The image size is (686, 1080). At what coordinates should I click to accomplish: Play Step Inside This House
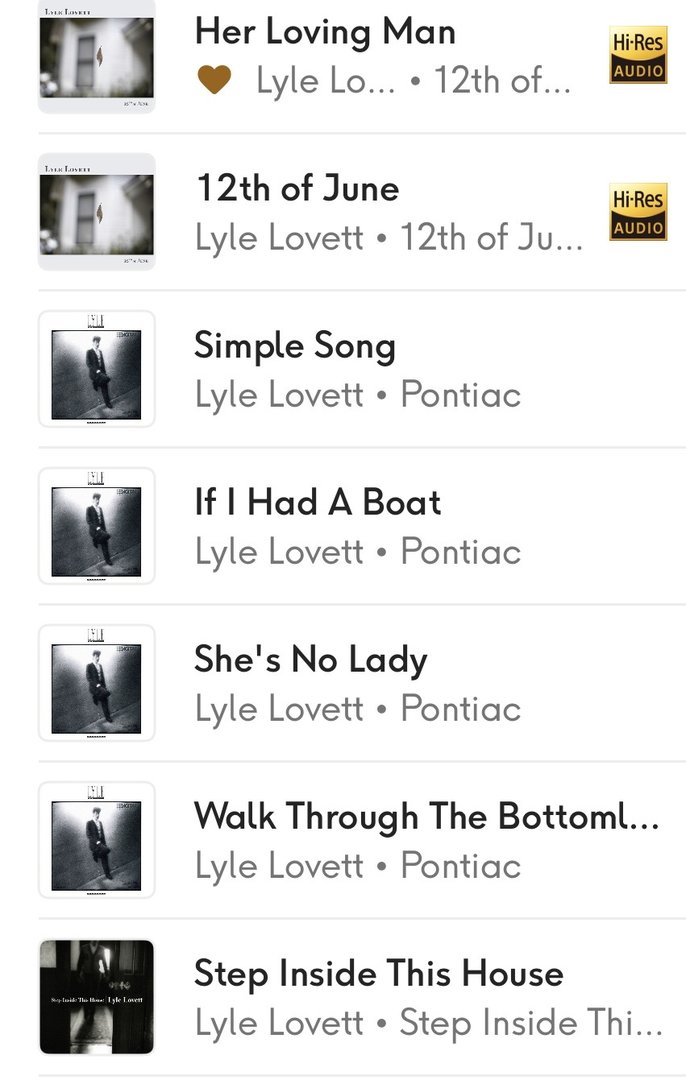378,974
